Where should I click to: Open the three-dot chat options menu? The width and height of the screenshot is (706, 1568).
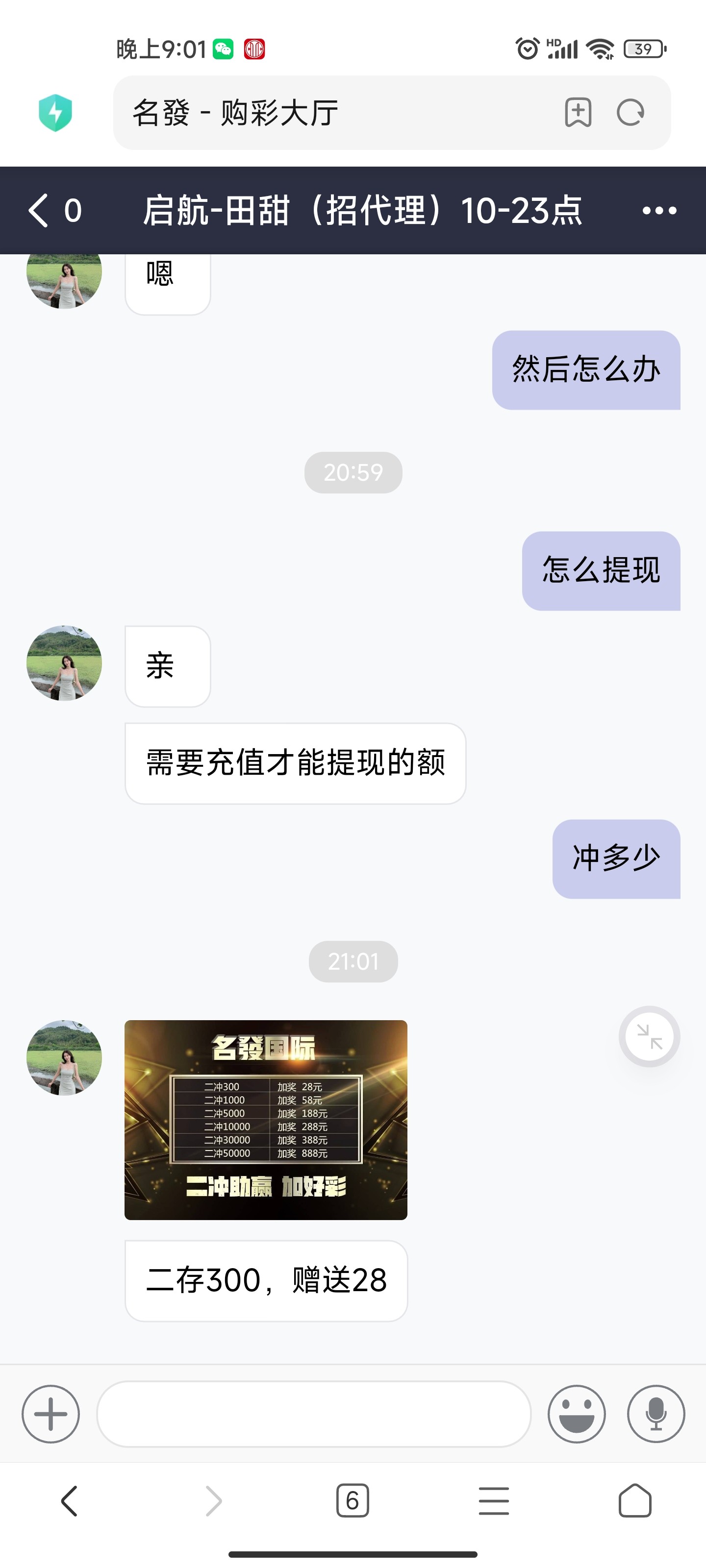(658, 211)
